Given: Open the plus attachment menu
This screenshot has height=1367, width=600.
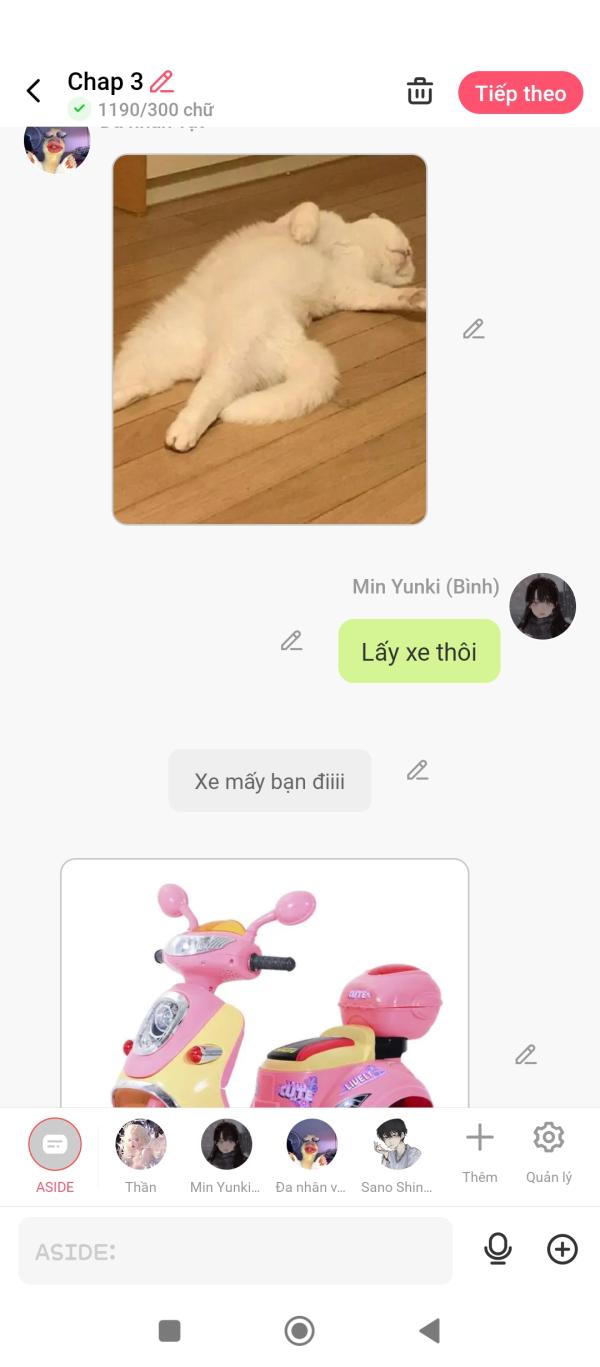Looking at the screenshot, I should (x=563, y=1249).
